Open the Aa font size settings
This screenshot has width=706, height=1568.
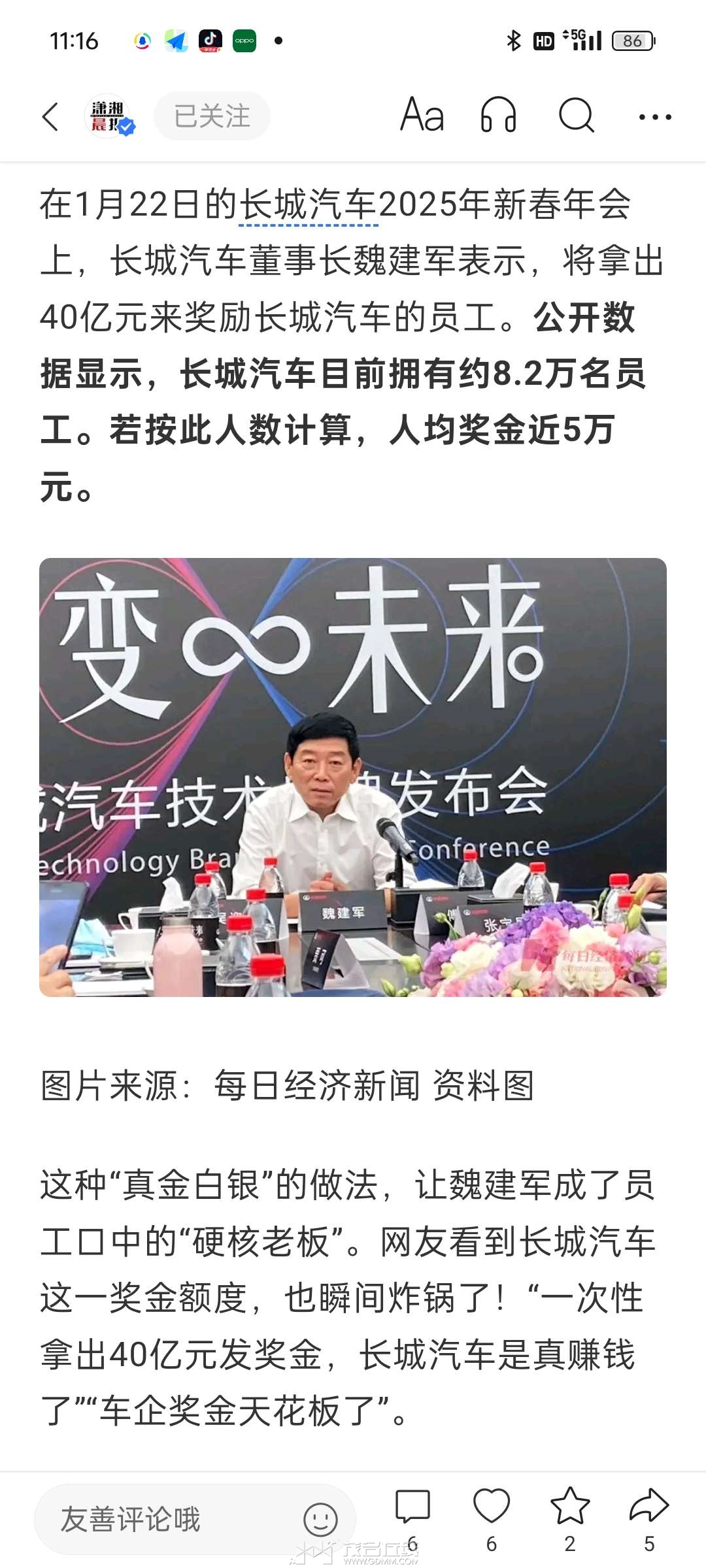(x=422, y=116)
